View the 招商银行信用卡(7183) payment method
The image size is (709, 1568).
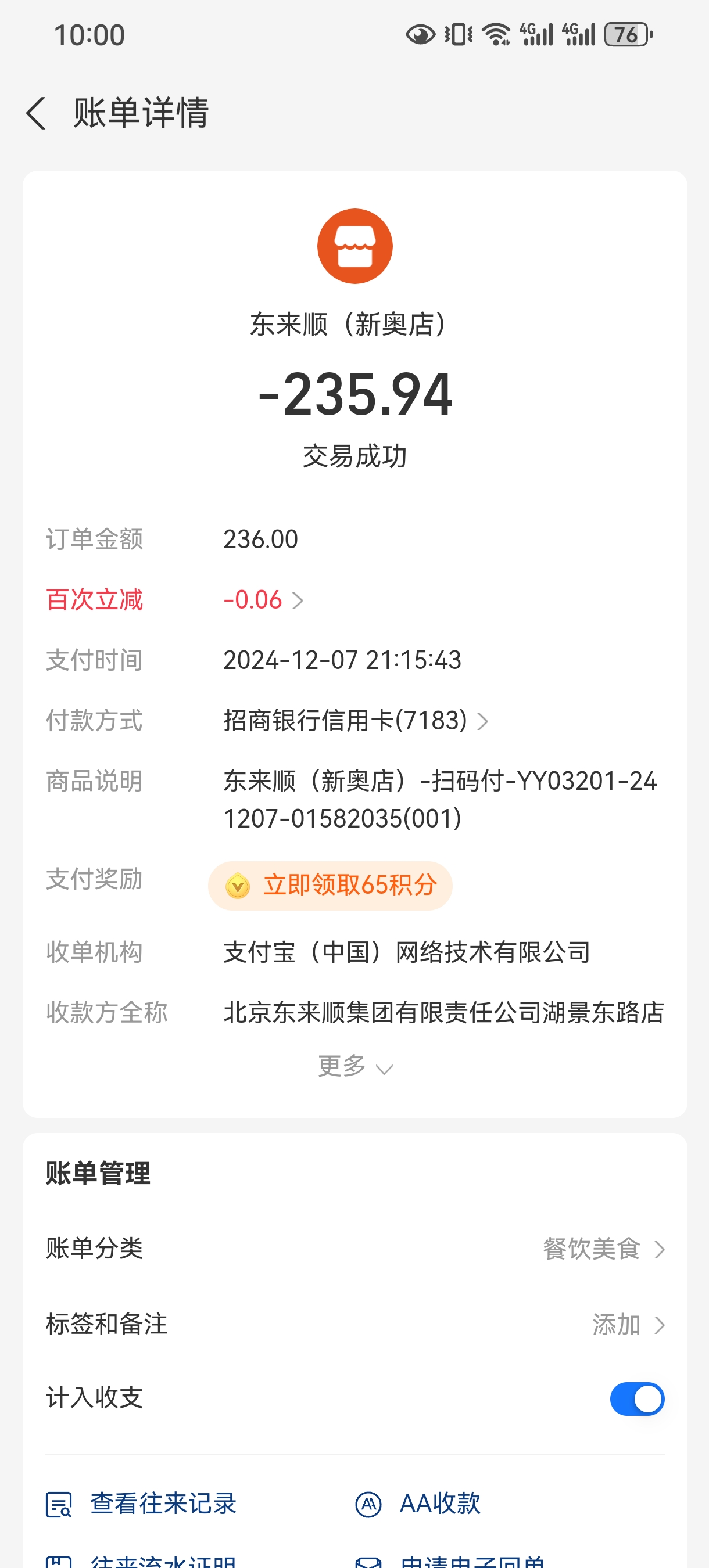[x=355, y=721]
